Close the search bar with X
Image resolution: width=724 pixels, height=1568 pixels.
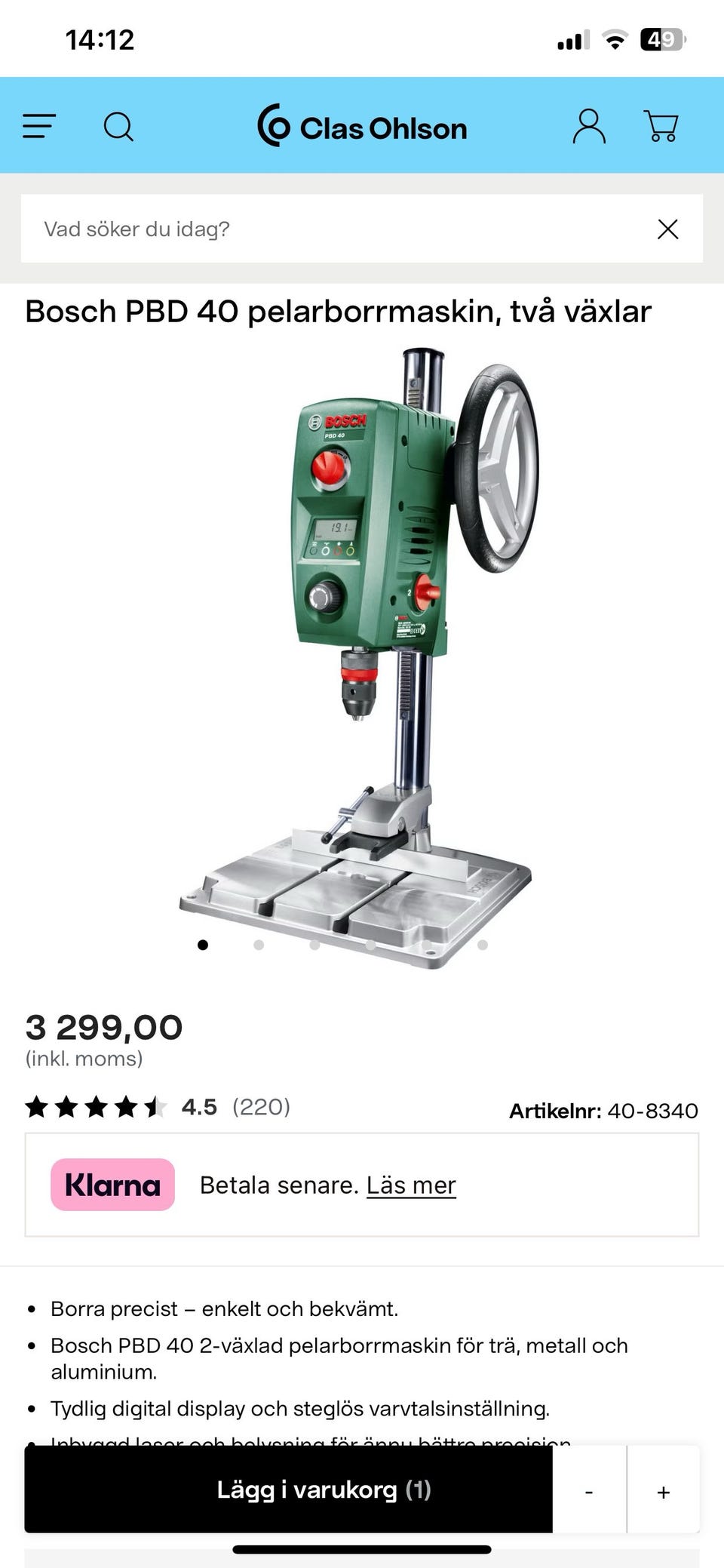pos(667,229)
